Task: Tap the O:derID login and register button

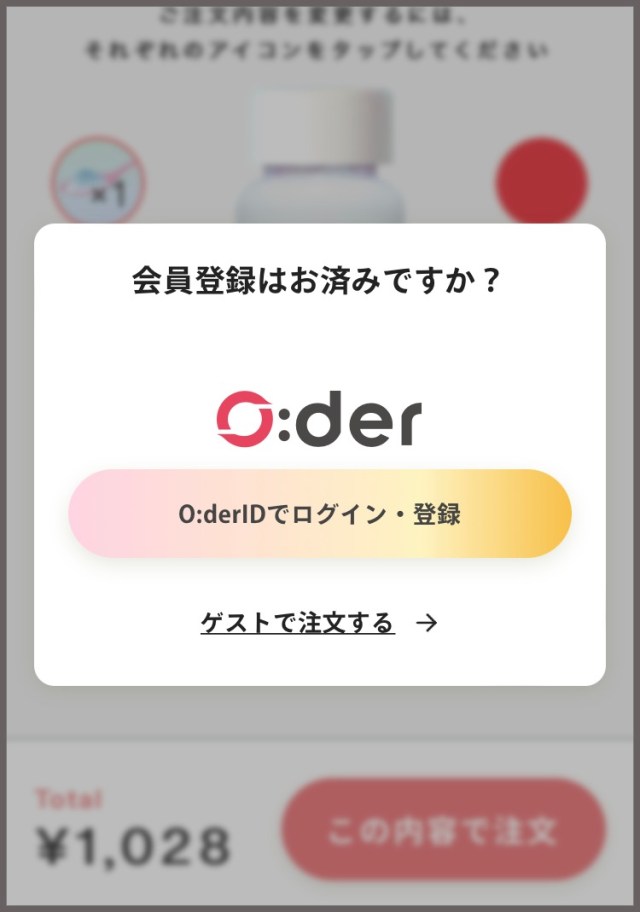Action: pyautogui.click(x=320, y=514)
